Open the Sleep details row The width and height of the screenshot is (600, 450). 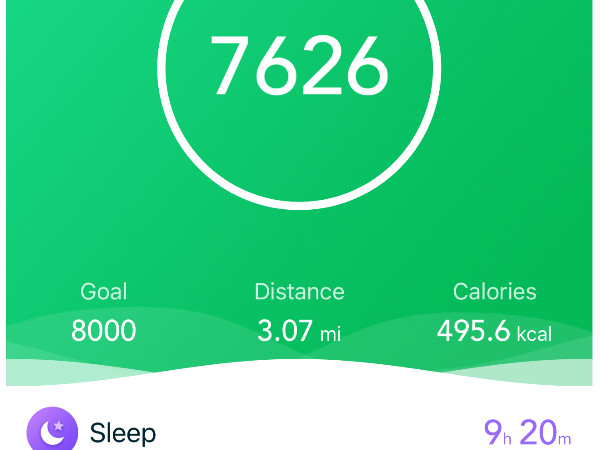pos(299,432)
